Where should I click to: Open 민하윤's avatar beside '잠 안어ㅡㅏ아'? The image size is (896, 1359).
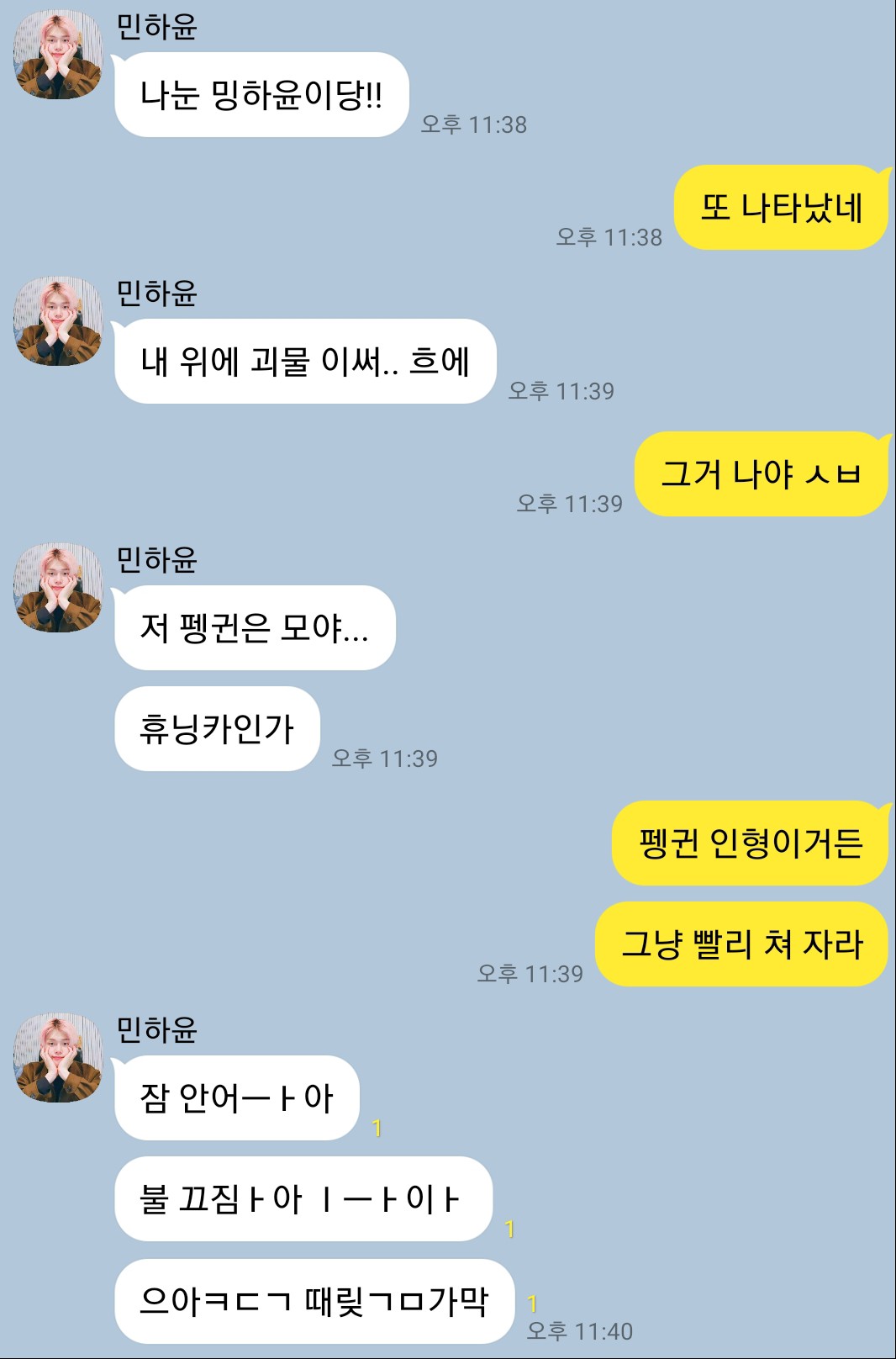[58, 1057]
